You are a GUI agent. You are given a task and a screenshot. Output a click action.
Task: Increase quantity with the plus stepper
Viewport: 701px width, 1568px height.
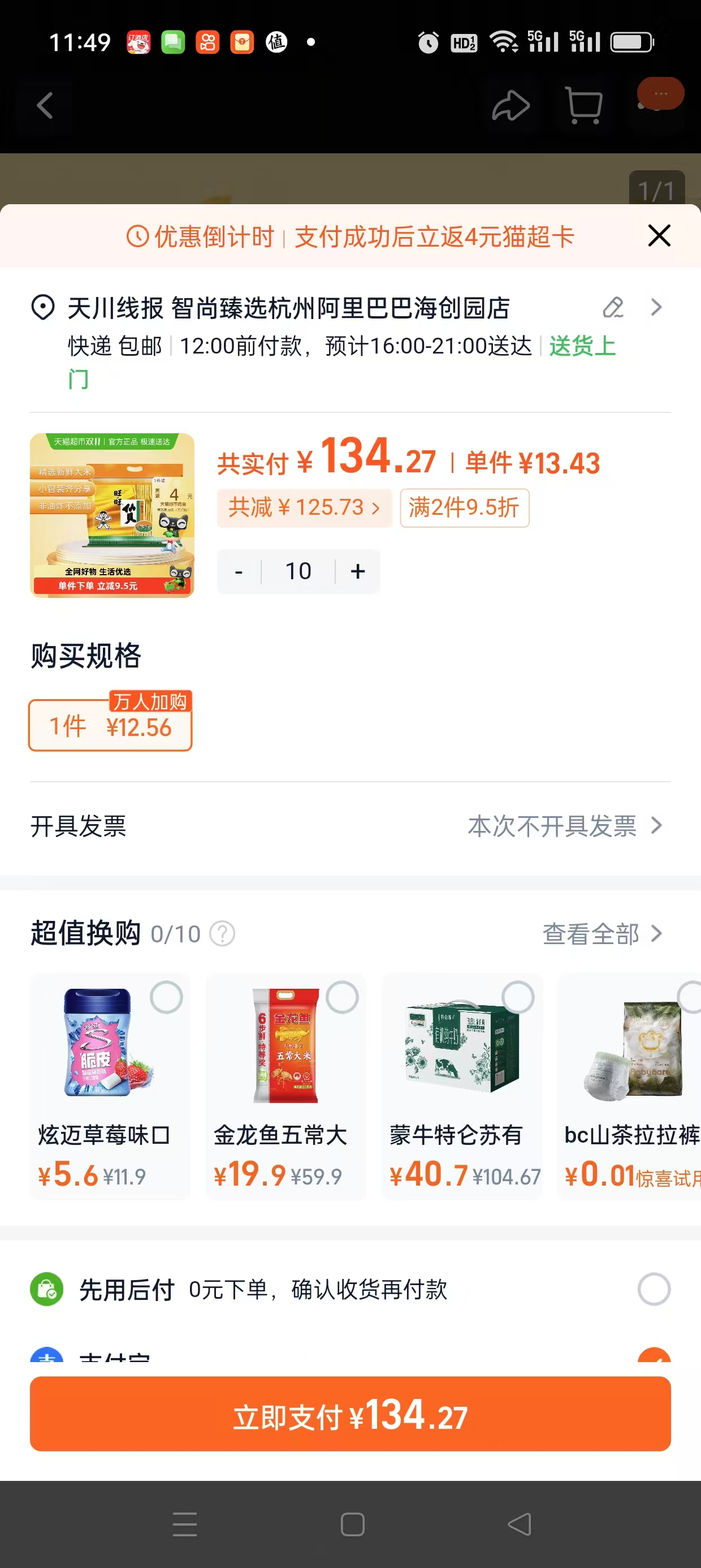357,570
